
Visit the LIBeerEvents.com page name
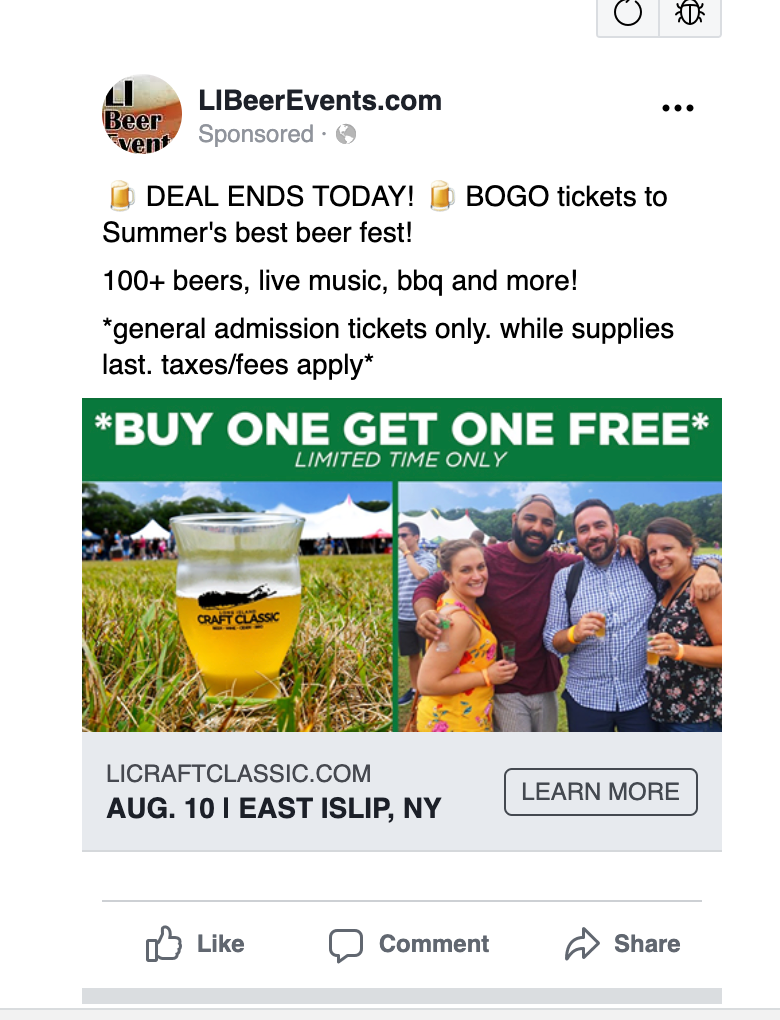tap(320, 100)
